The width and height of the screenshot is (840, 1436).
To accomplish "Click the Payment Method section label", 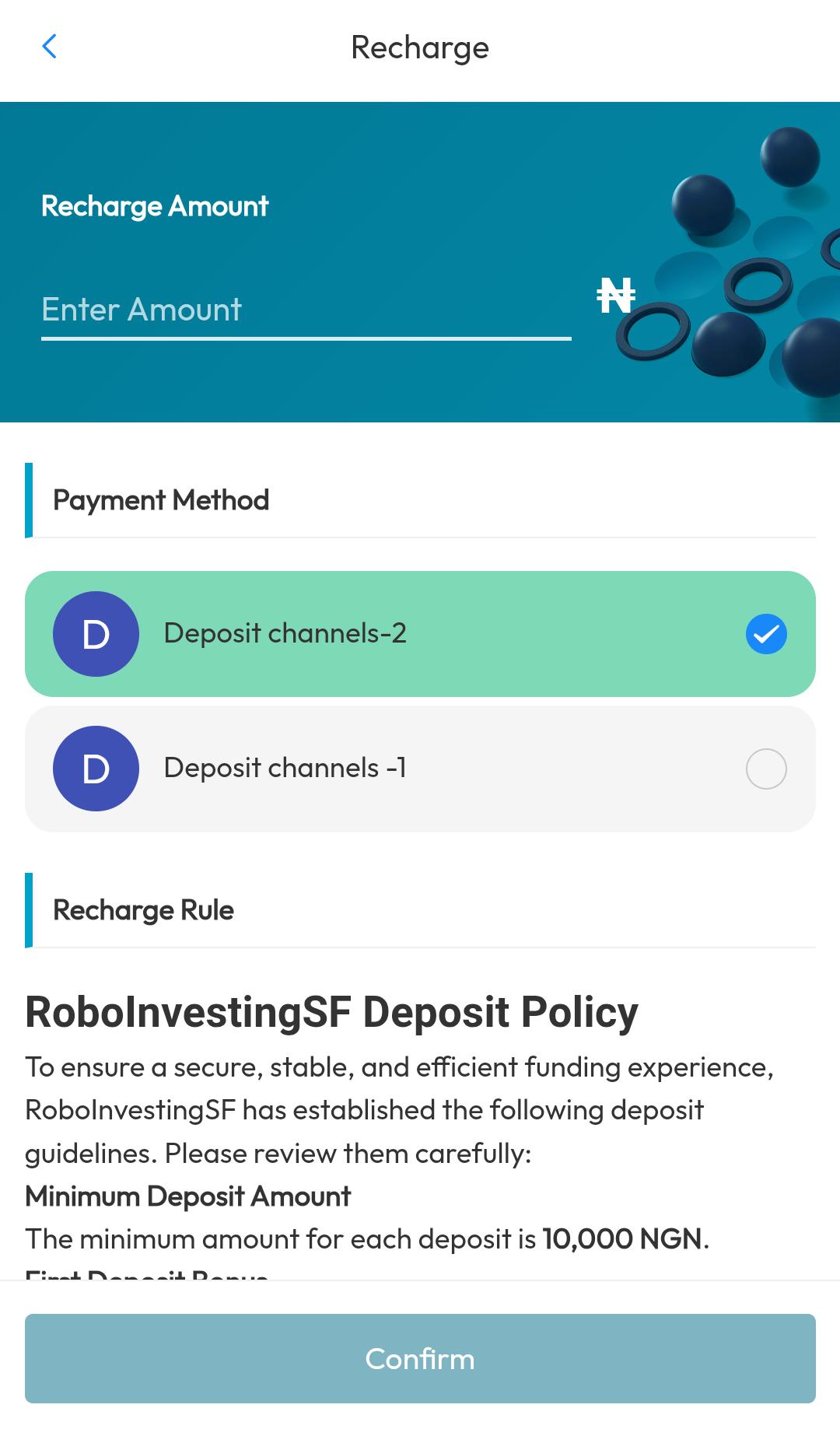I will coord(161,500).
